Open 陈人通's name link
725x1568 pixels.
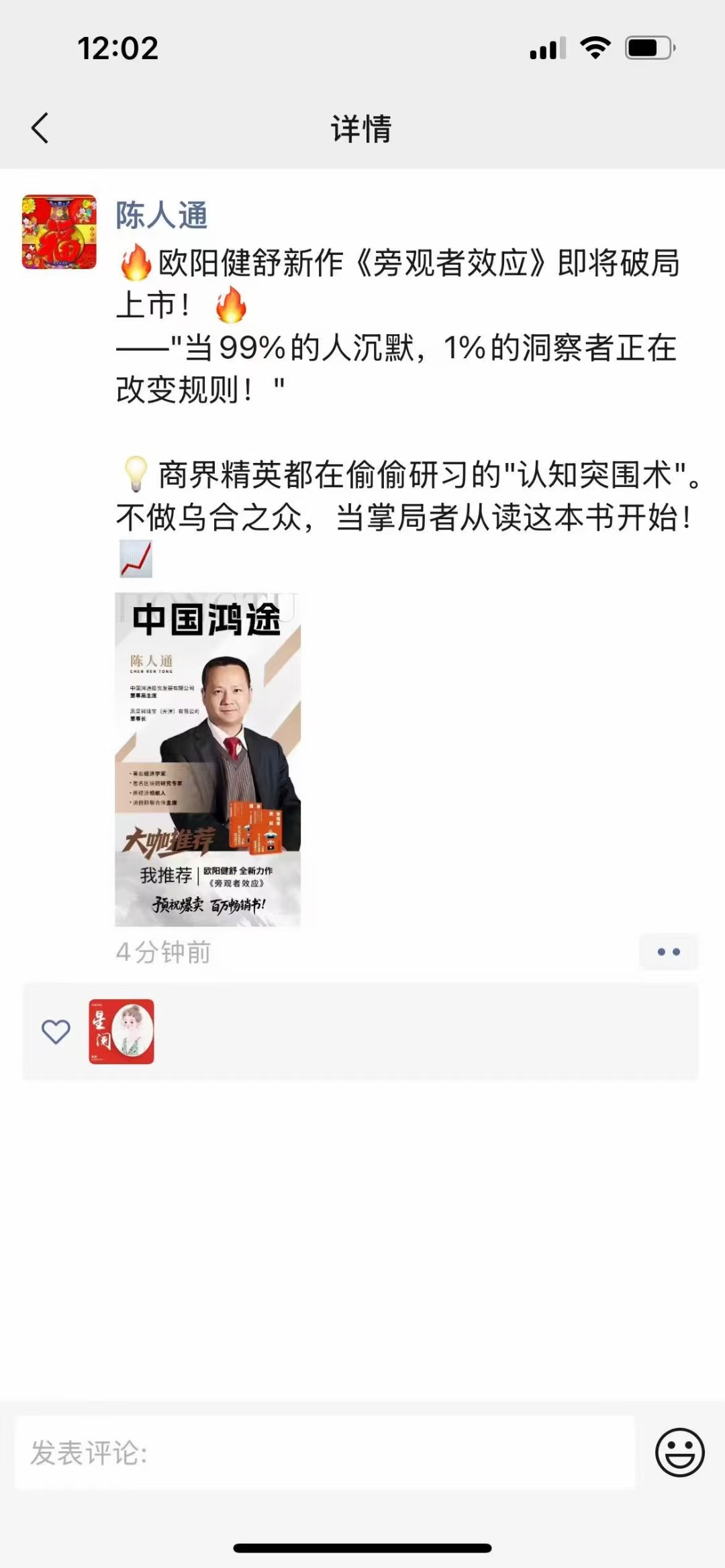(x=161, y=215)
